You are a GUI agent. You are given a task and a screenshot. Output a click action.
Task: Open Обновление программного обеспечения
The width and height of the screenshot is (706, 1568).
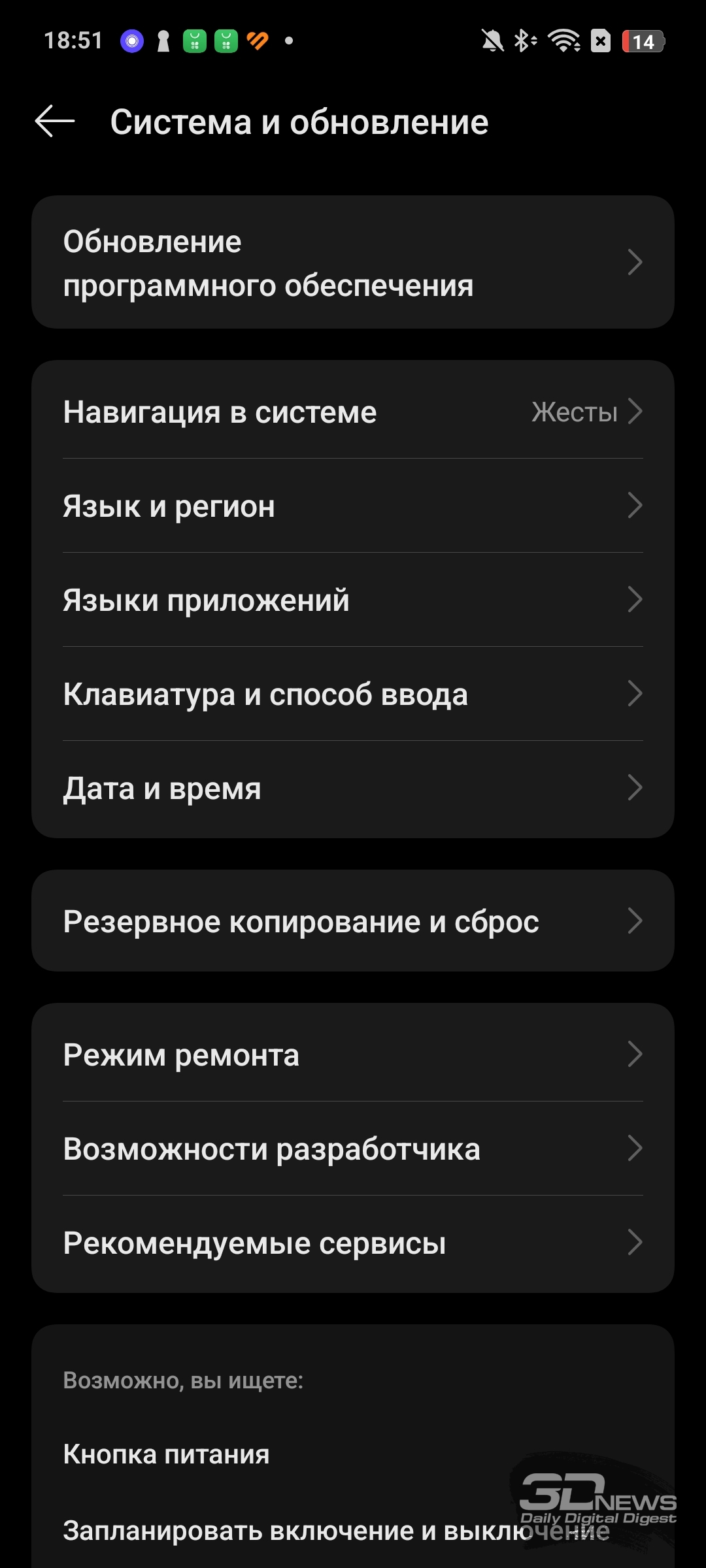[353, 263]
